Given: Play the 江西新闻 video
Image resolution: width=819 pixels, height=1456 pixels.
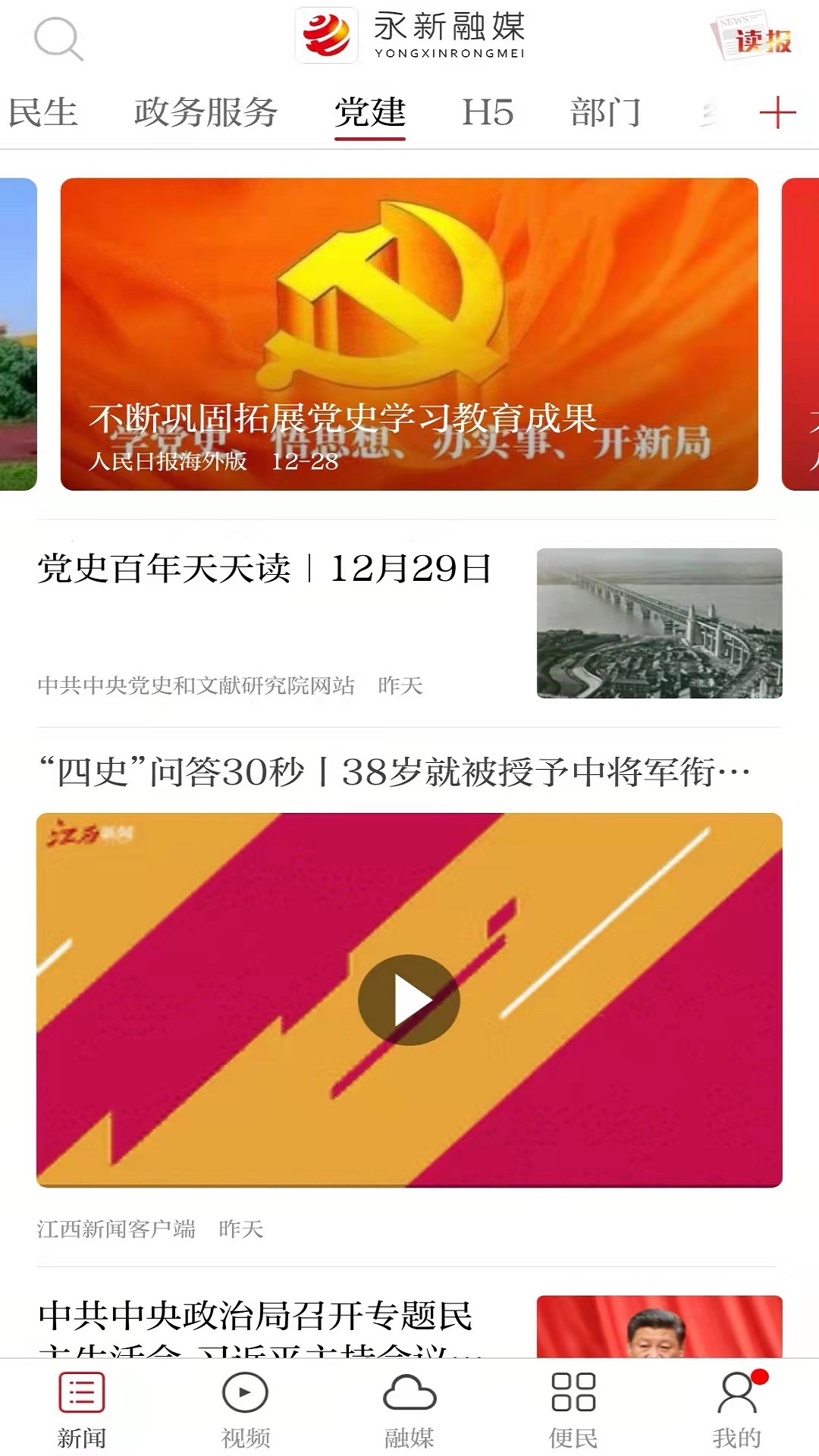Looking at the screenshot, I should tap(409, 999).
